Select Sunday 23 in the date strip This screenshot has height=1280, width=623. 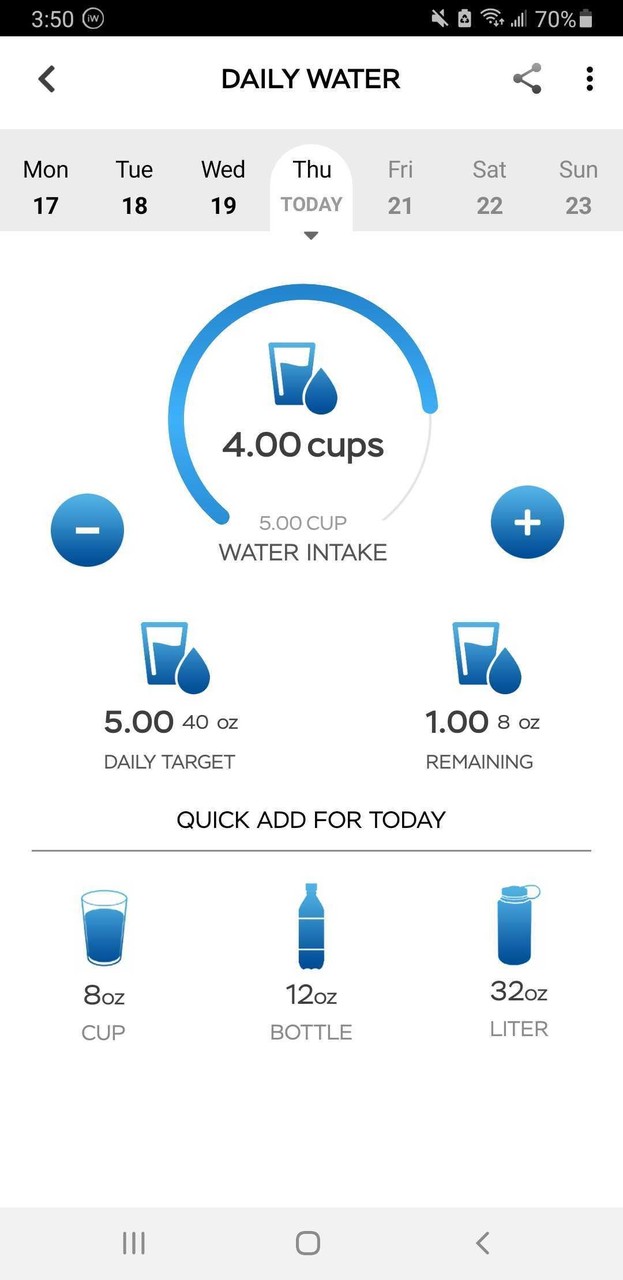click(578, 187)
